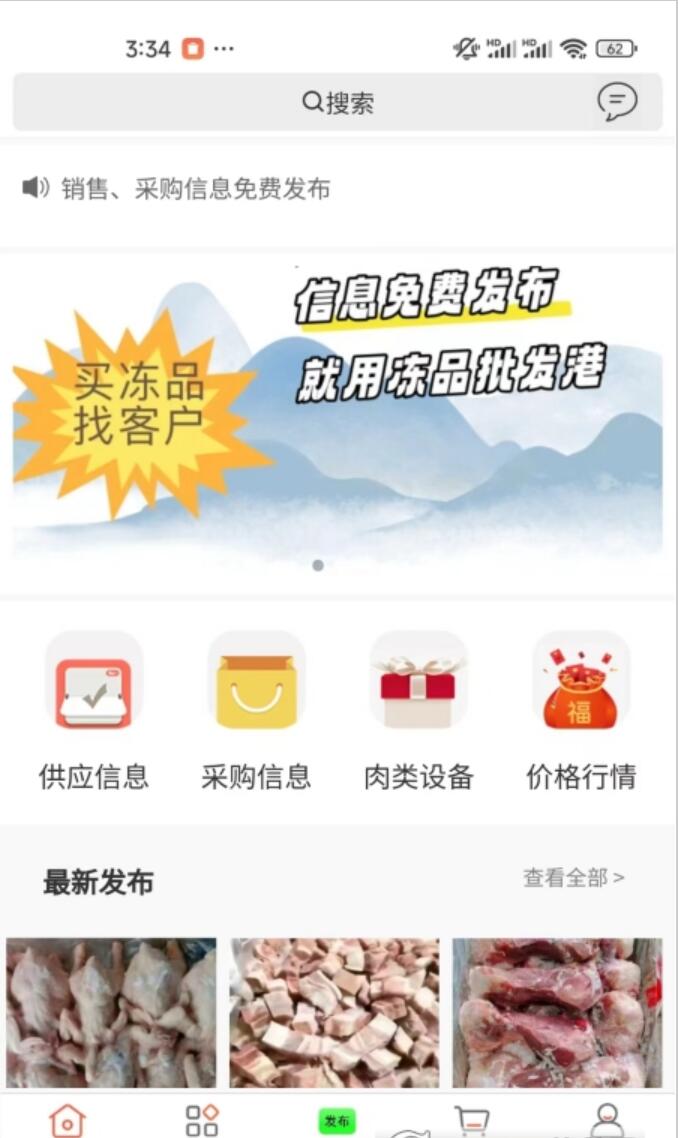Open 供应信息 category
Screen dimensions: 678x1138
94,711
